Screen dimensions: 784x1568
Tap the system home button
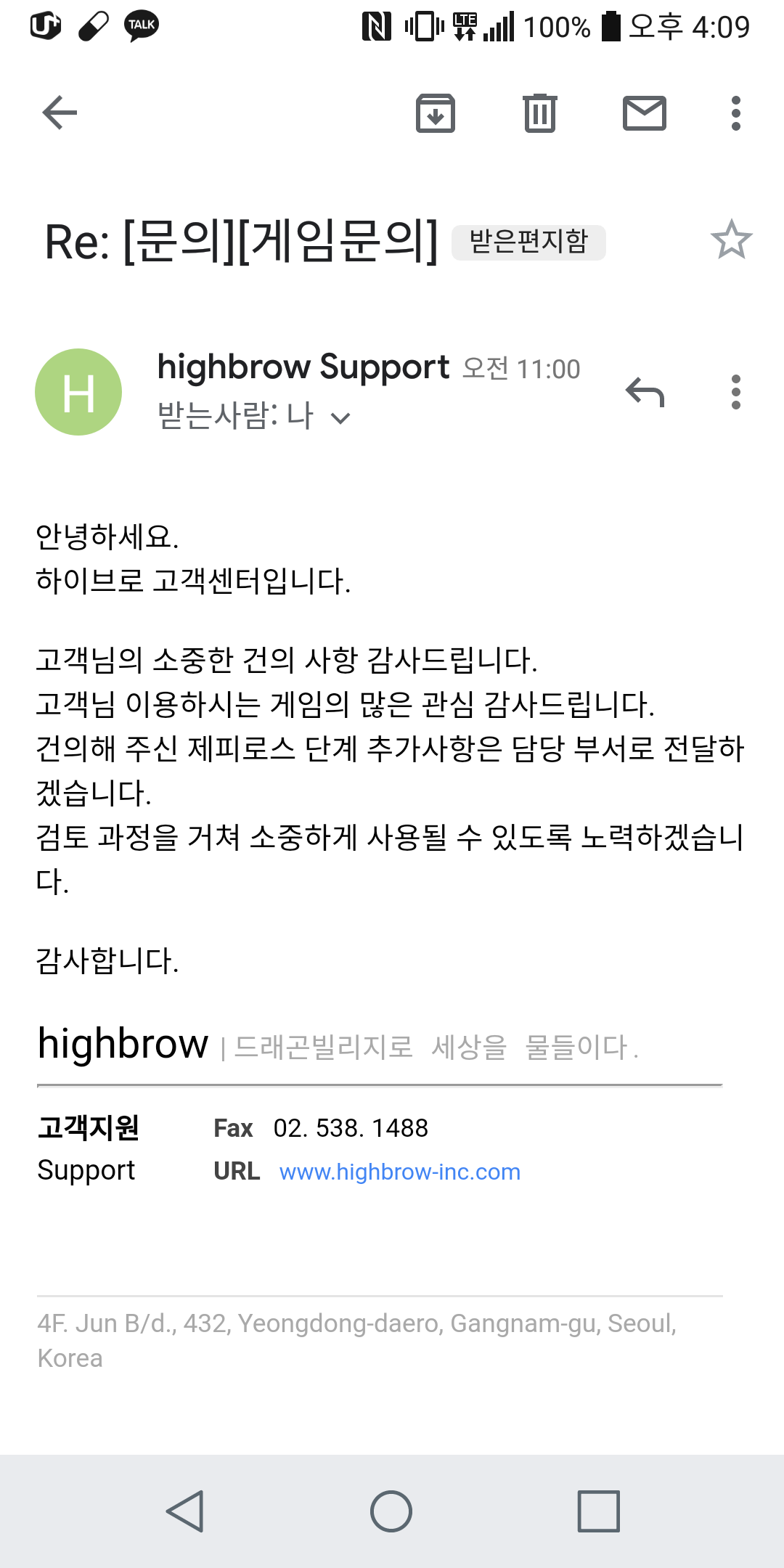point(391,1511)
